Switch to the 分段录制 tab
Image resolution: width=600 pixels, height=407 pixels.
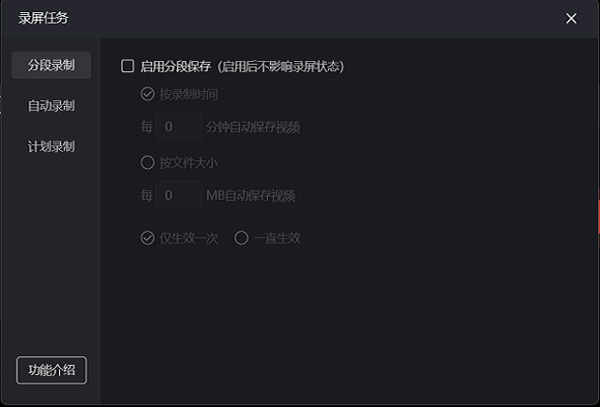(51, 65)
